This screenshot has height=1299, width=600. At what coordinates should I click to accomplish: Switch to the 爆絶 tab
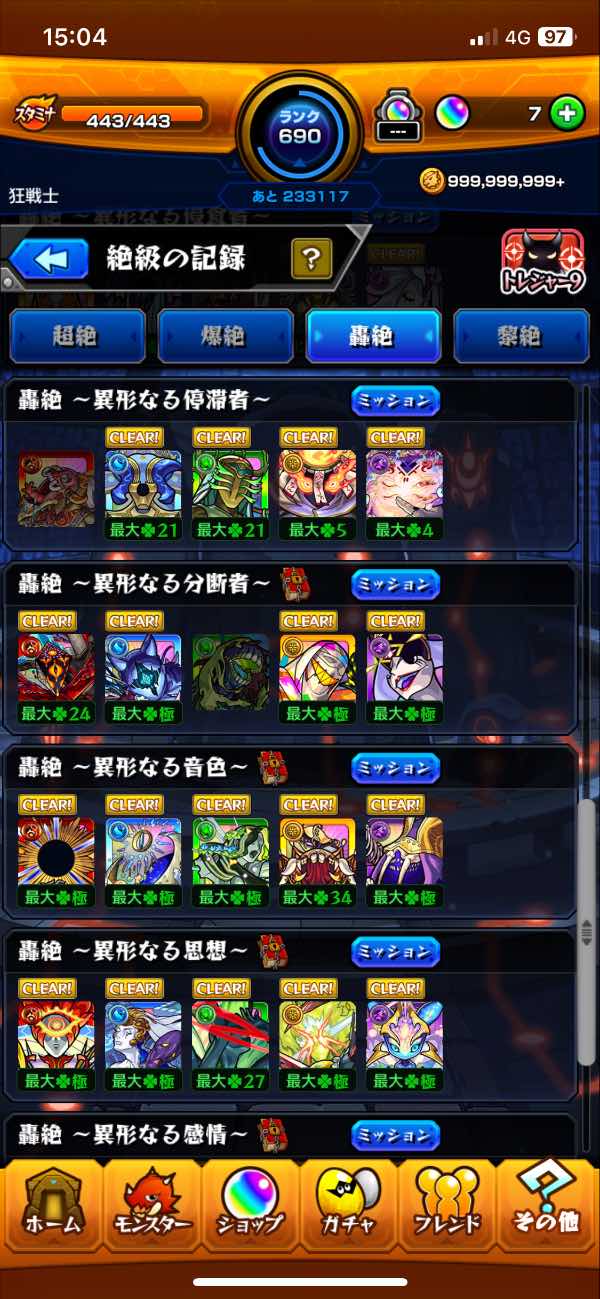(x=225, y=336)
